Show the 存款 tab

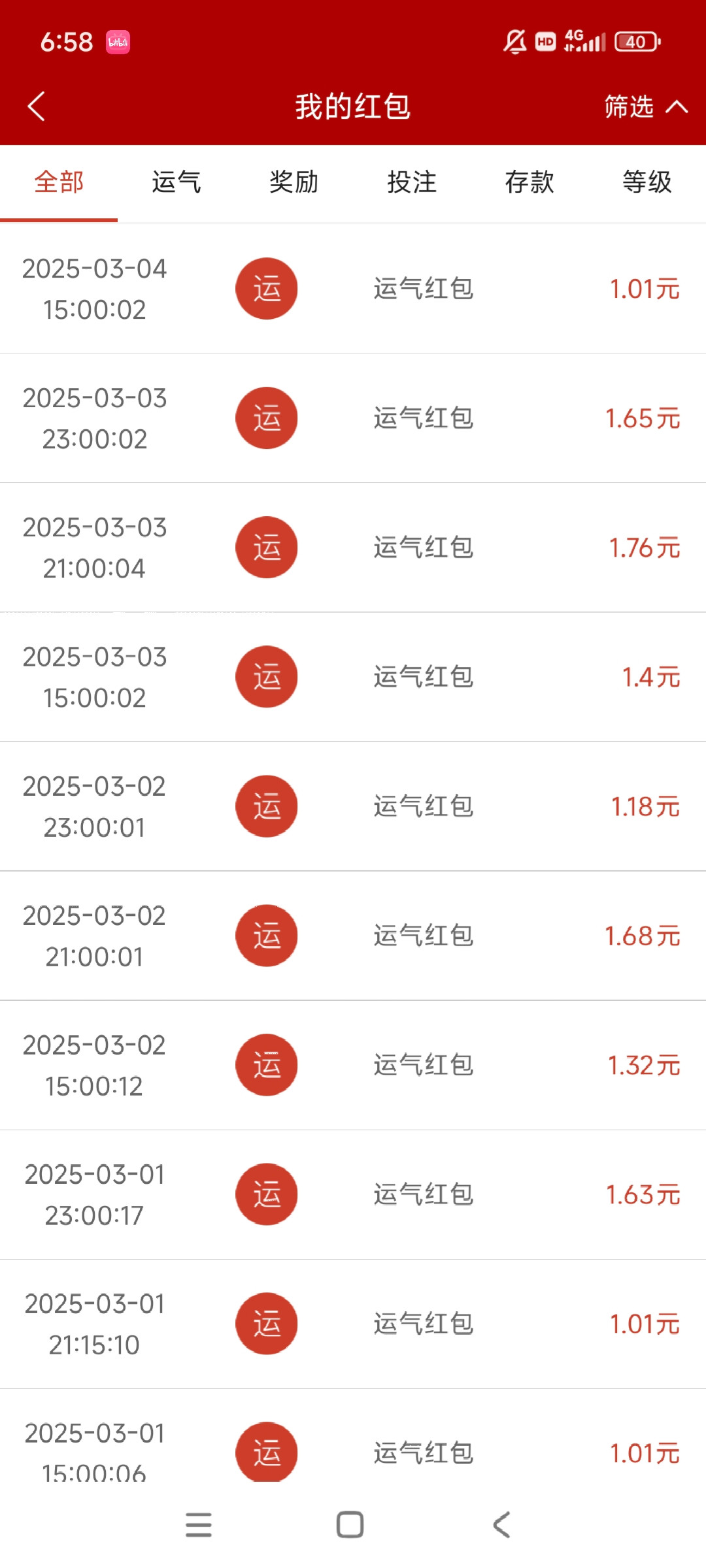coord(529,182)
